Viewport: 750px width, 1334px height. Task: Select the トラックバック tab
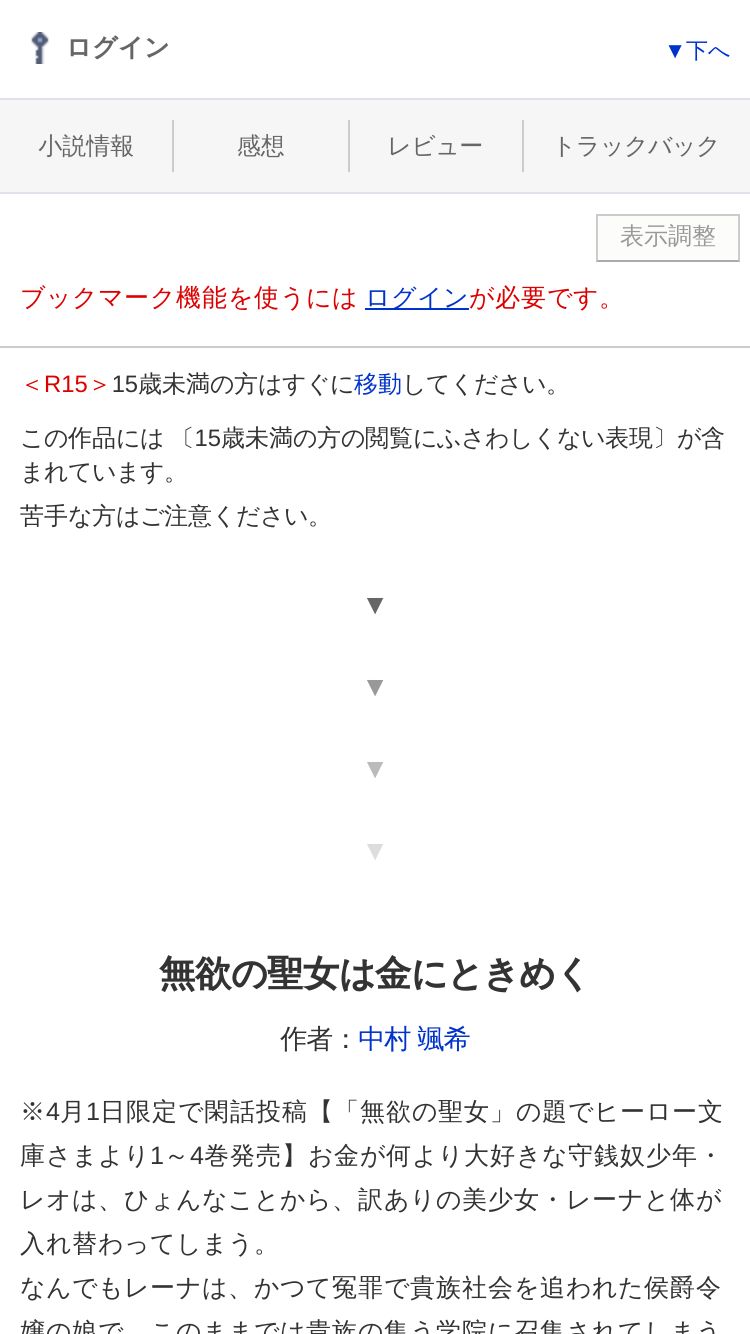click(x=636, y=146)
